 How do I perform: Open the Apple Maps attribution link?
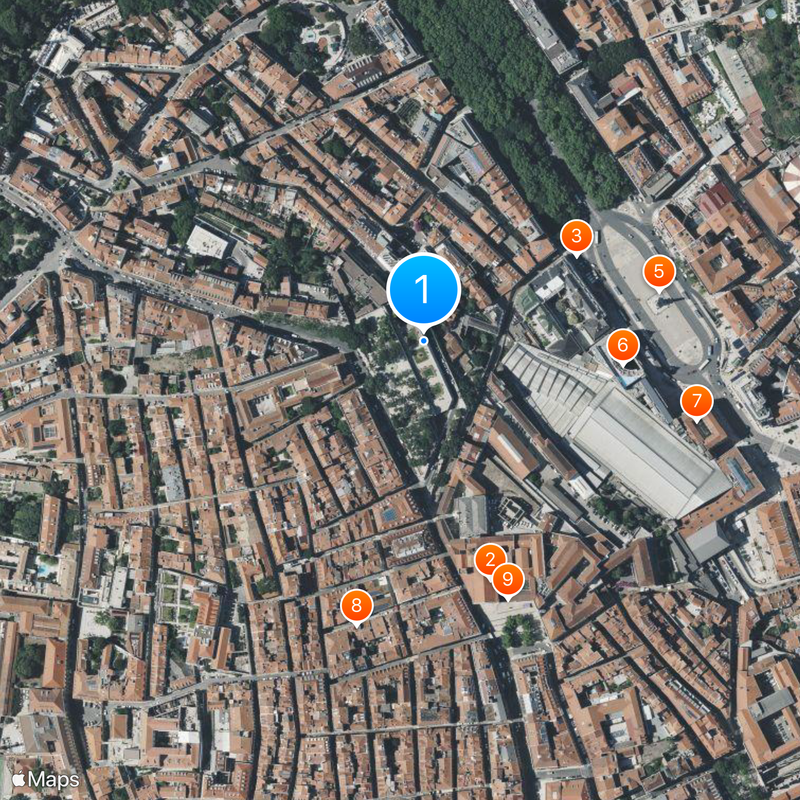tap(46, 779)
